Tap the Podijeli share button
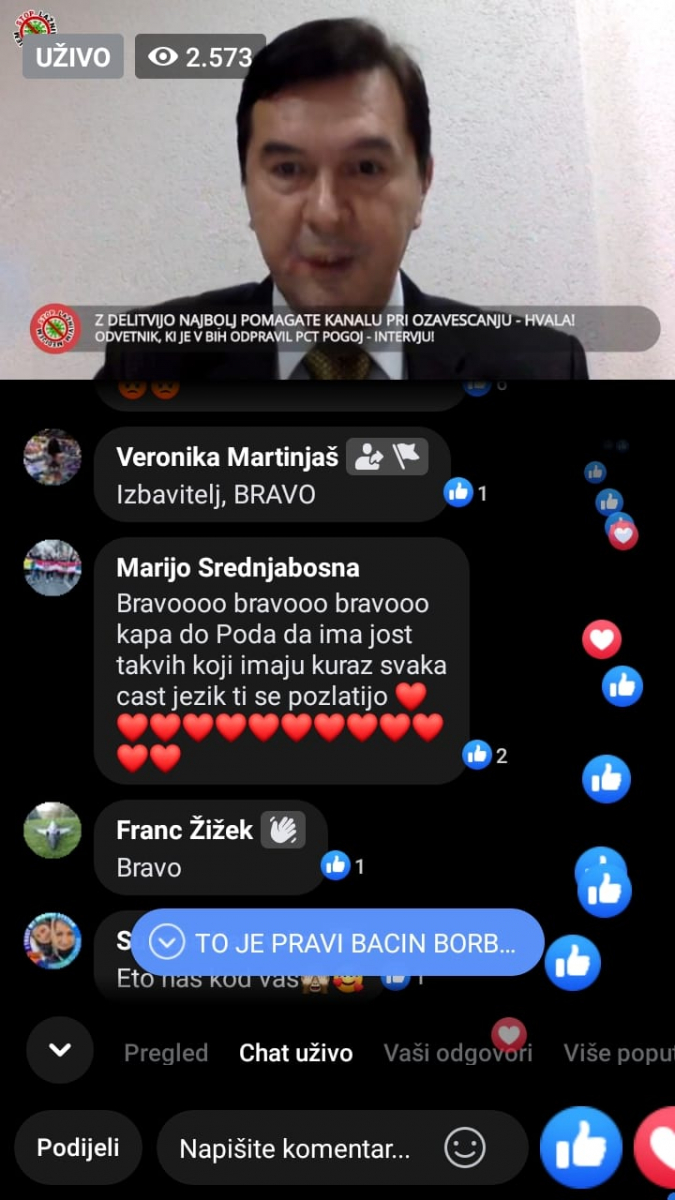This screenshot has height=1200, width=675. click(x=78, y=1148)
